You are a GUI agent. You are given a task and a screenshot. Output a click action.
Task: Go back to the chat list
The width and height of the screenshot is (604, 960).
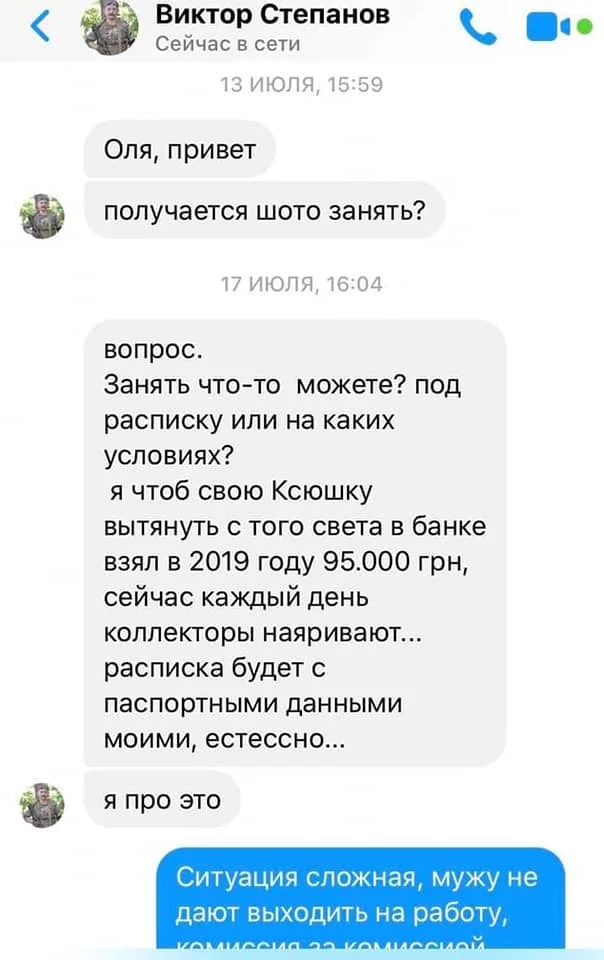(x=39, y=28)
